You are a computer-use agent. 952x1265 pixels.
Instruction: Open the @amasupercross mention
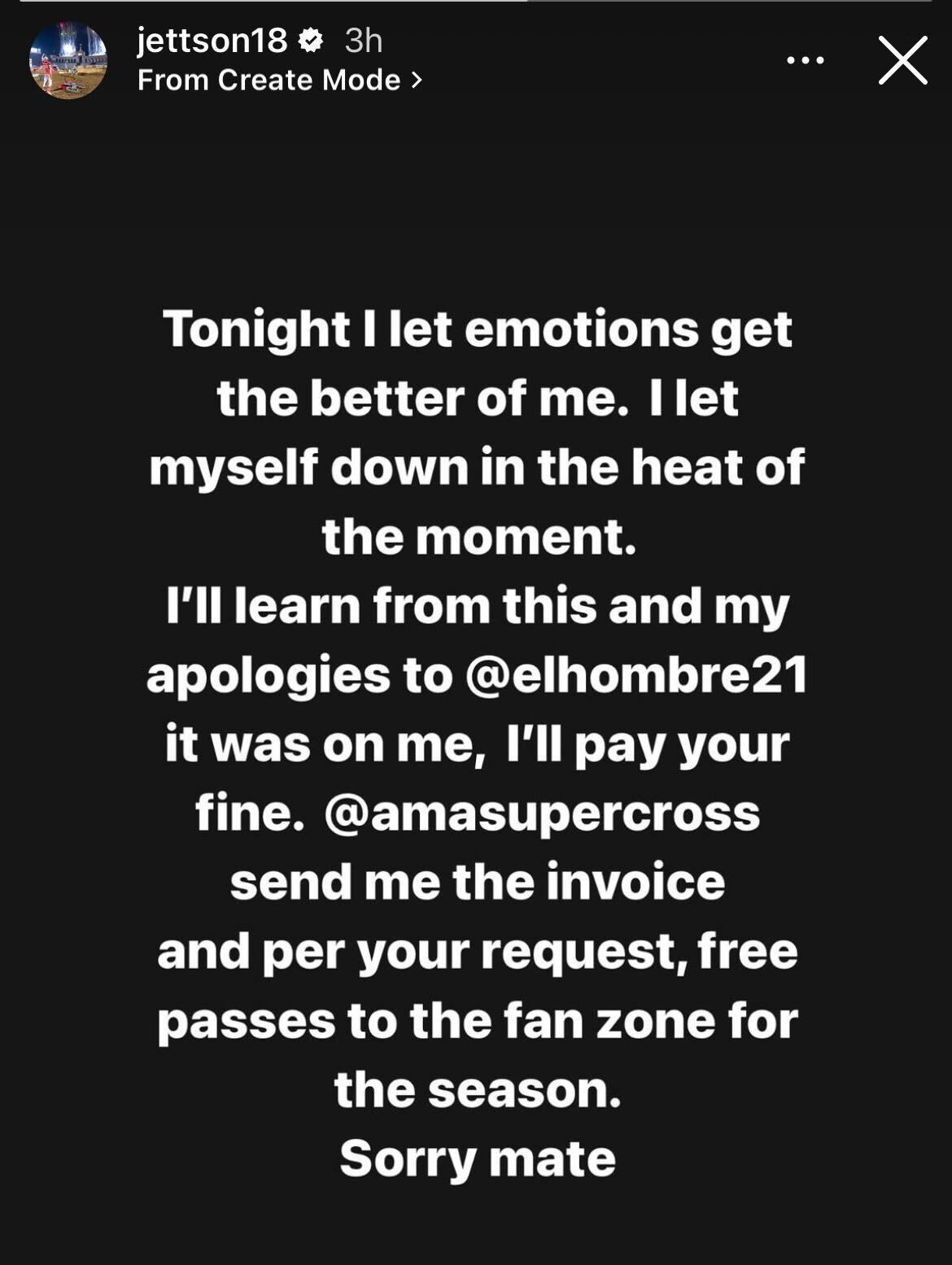[x=542, y=814]
